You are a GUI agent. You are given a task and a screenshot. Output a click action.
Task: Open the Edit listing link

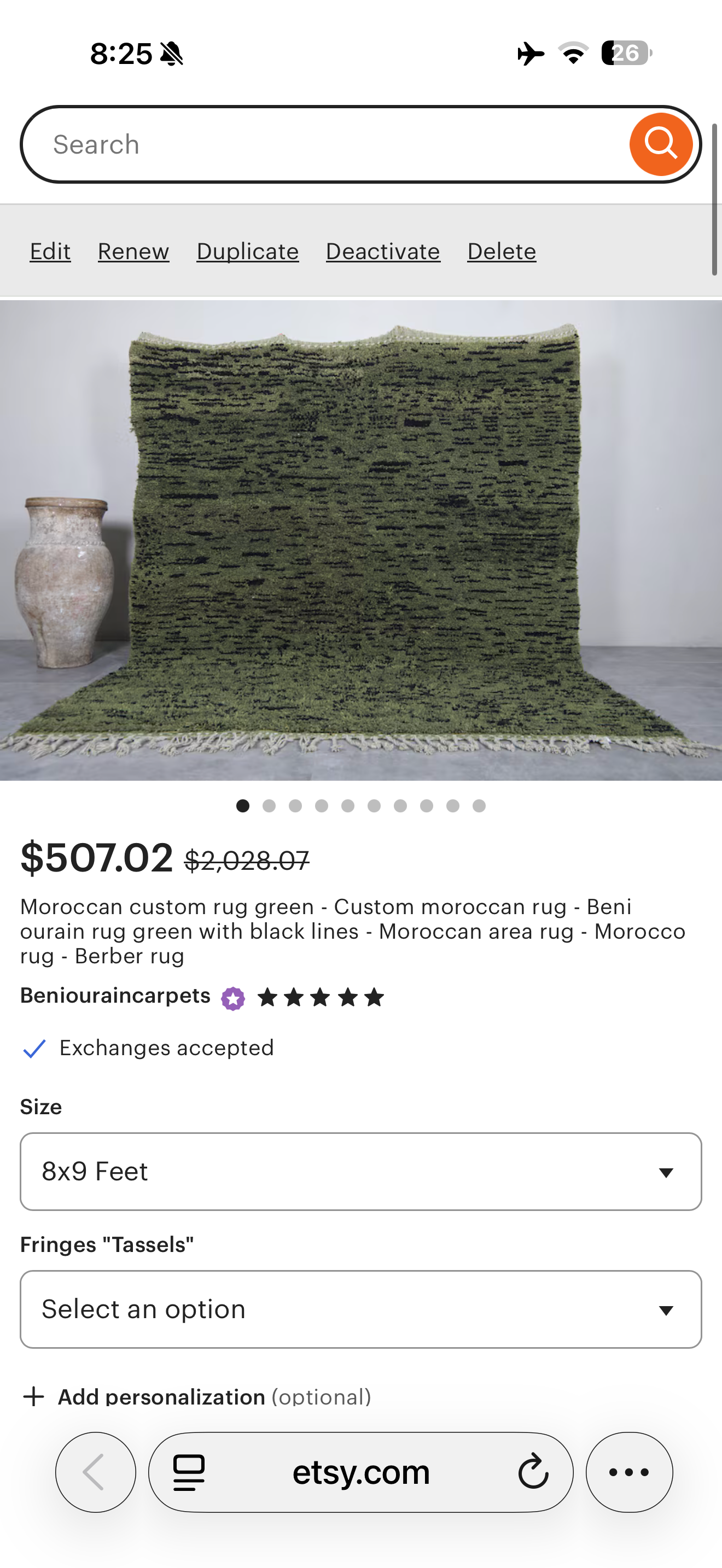pyautogui.click(x=50, y=251)
